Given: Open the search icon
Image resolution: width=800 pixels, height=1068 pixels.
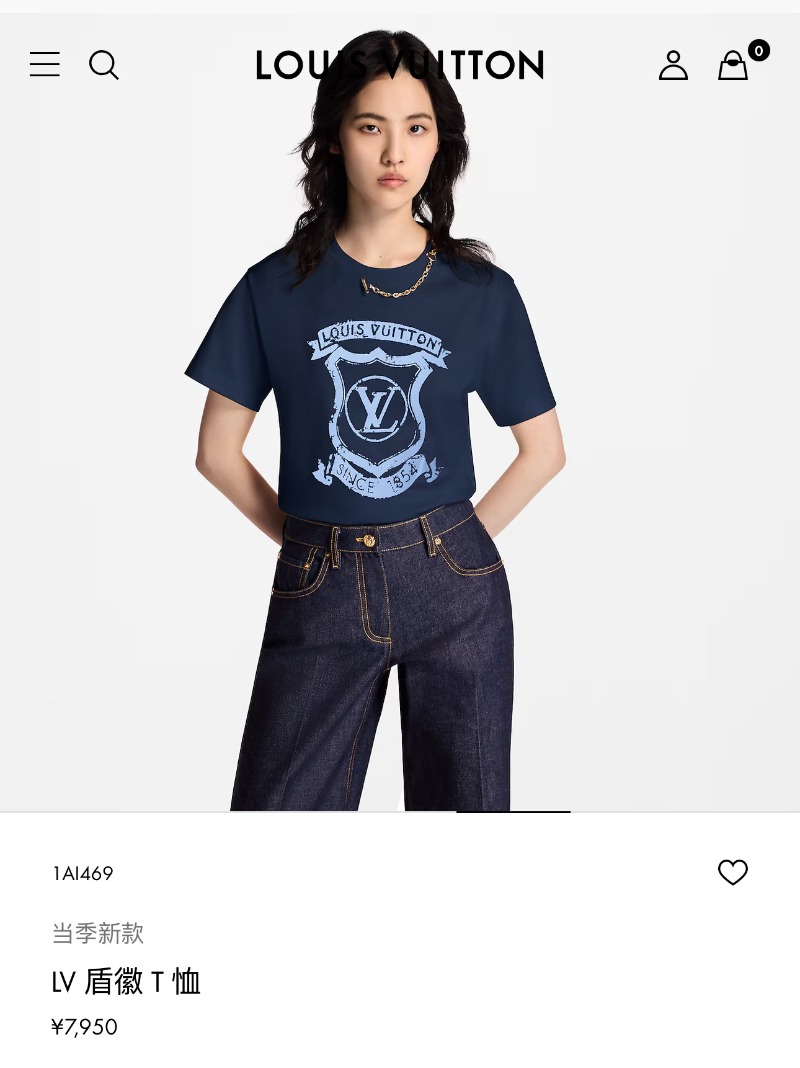Looking at the screenshot, I should 103,65.
